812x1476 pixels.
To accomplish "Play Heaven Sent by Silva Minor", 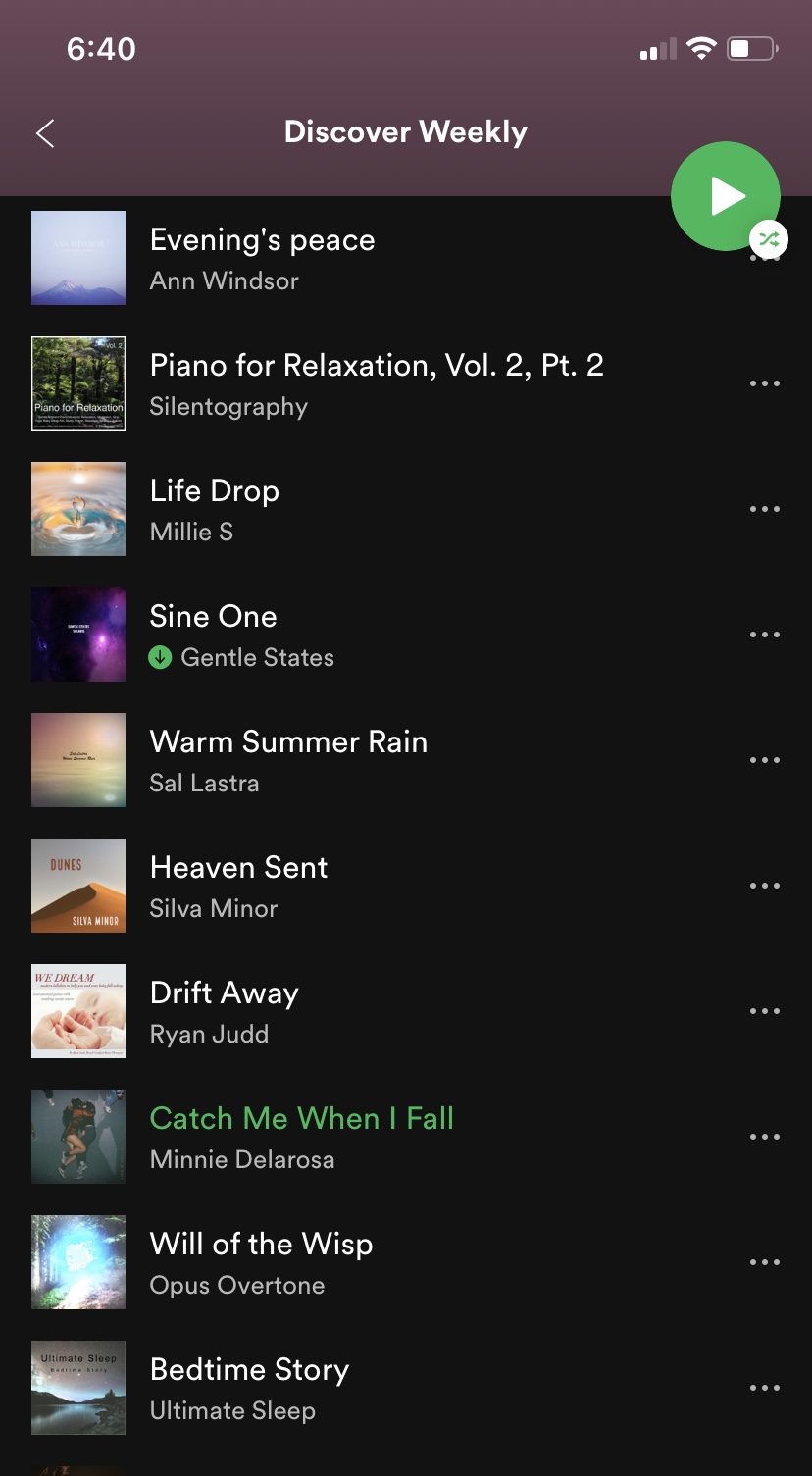I will pyautogui.click(x=238, y=886).
